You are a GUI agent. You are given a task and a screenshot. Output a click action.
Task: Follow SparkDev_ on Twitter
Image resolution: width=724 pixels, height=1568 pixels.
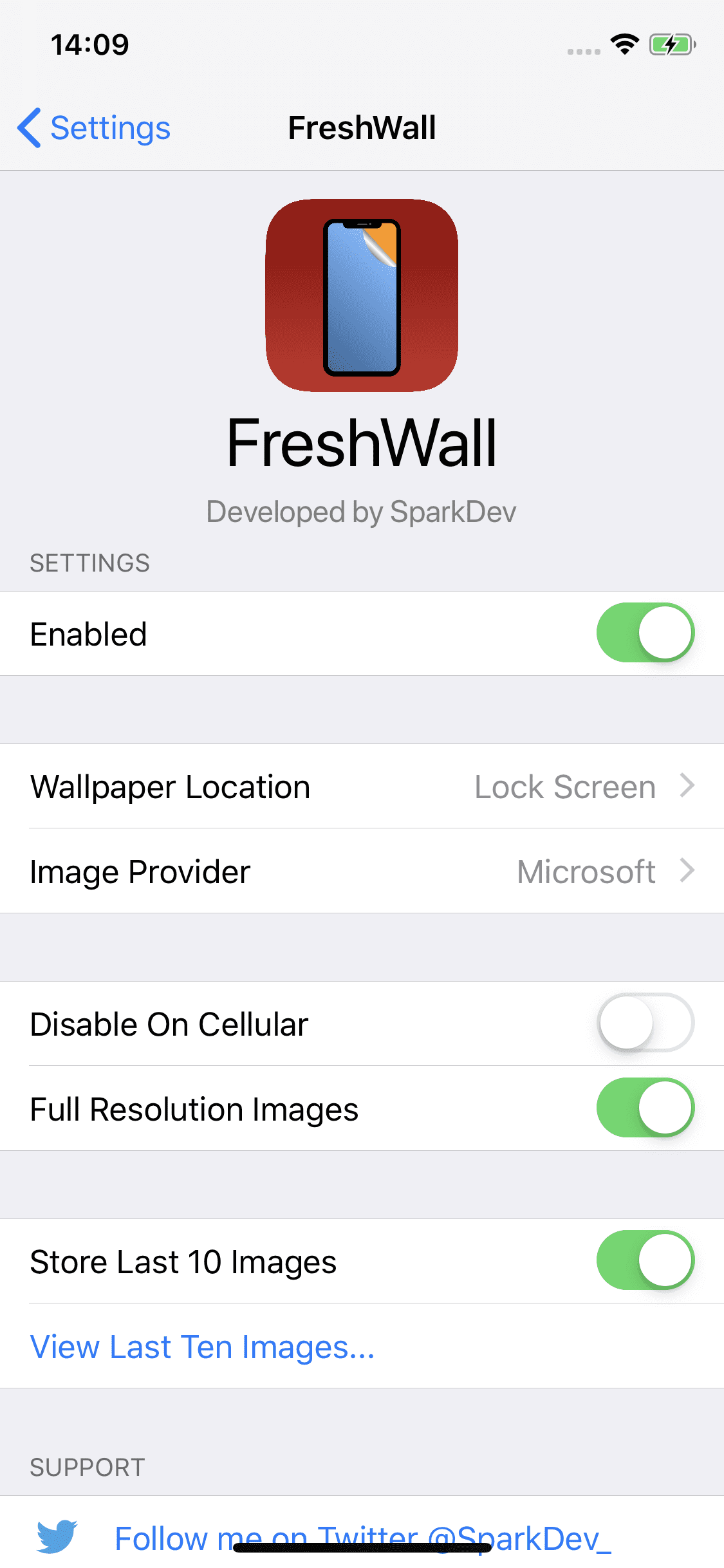[362, 1538]
